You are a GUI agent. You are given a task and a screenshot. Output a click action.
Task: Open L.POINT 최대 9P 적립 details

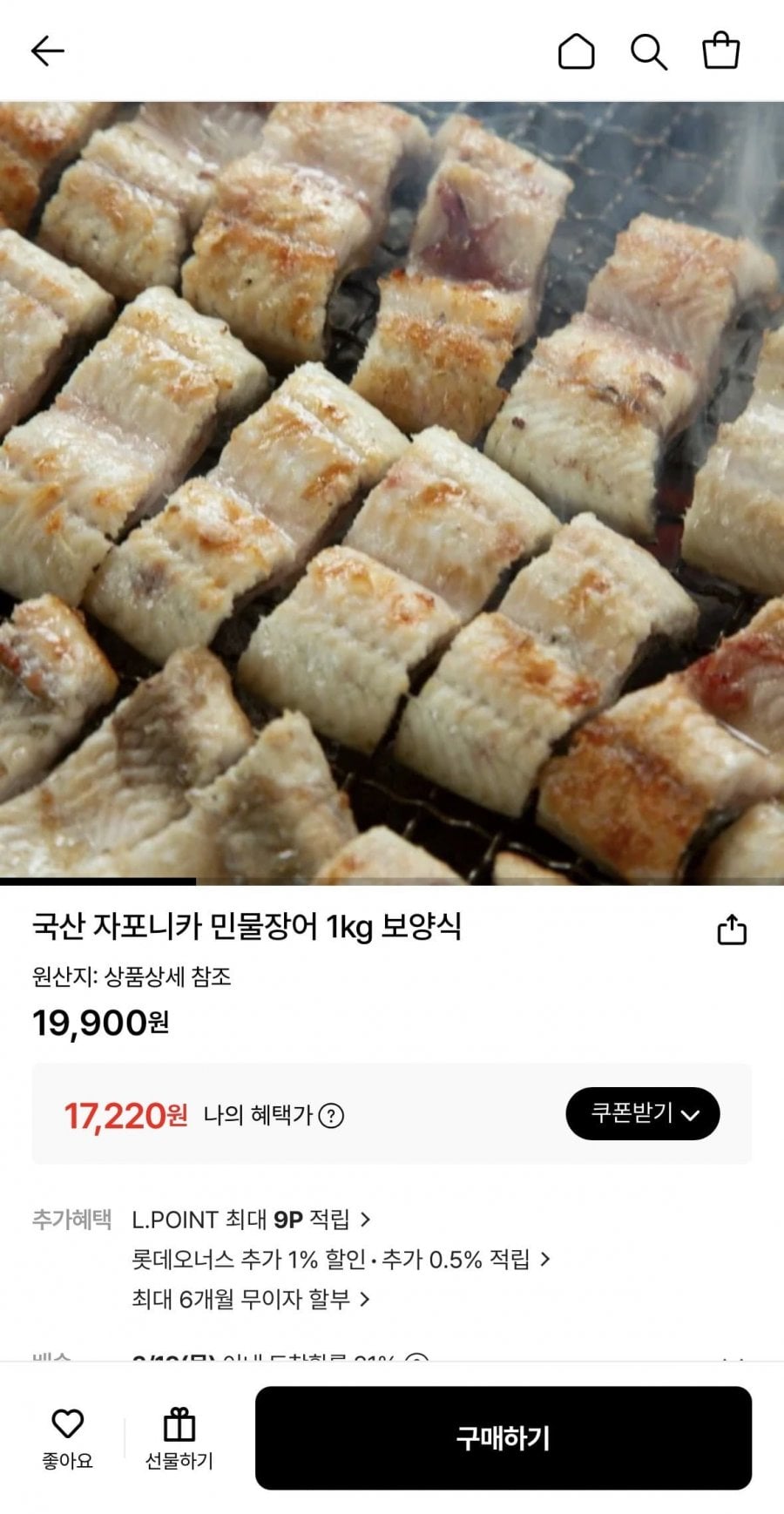pyautogui.click(x=251, y=1220)
